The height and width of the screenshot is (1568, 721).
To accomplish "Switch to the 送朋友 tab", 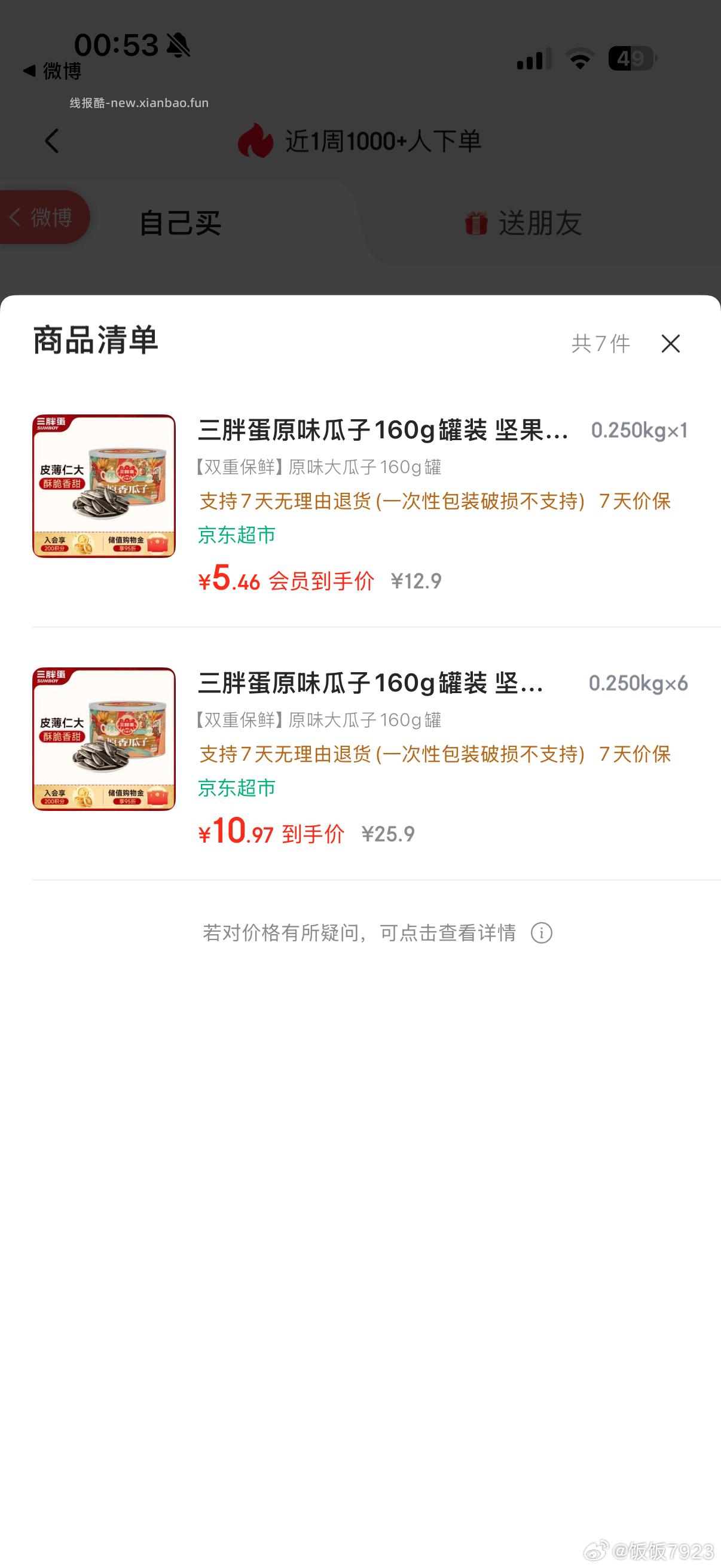I will 540,224.
